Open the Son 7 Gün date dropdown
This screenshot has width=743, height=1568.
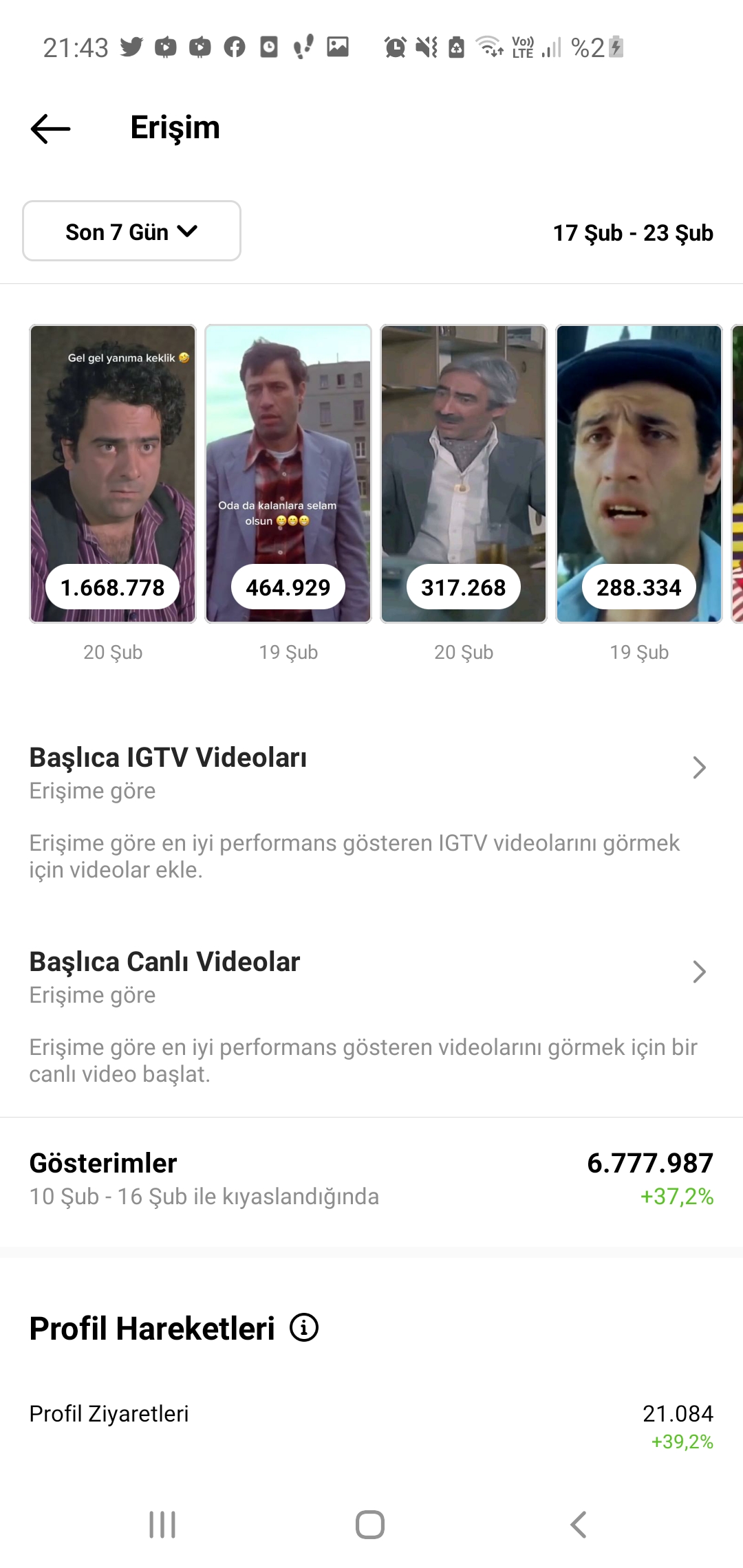click(131, 231)
